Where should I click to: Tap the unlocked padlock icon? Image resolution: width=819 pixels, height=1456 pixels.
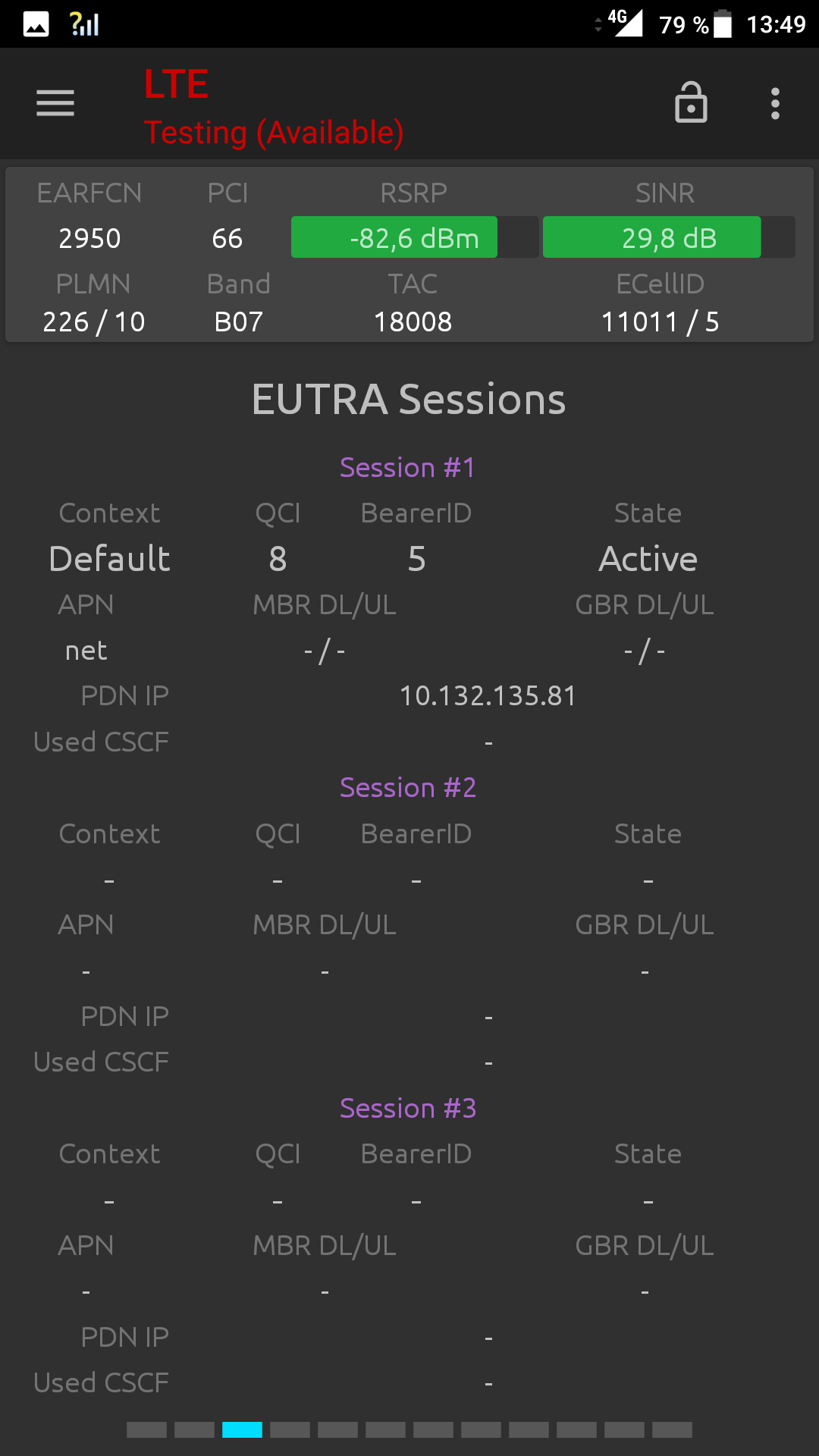click(691, 102)
